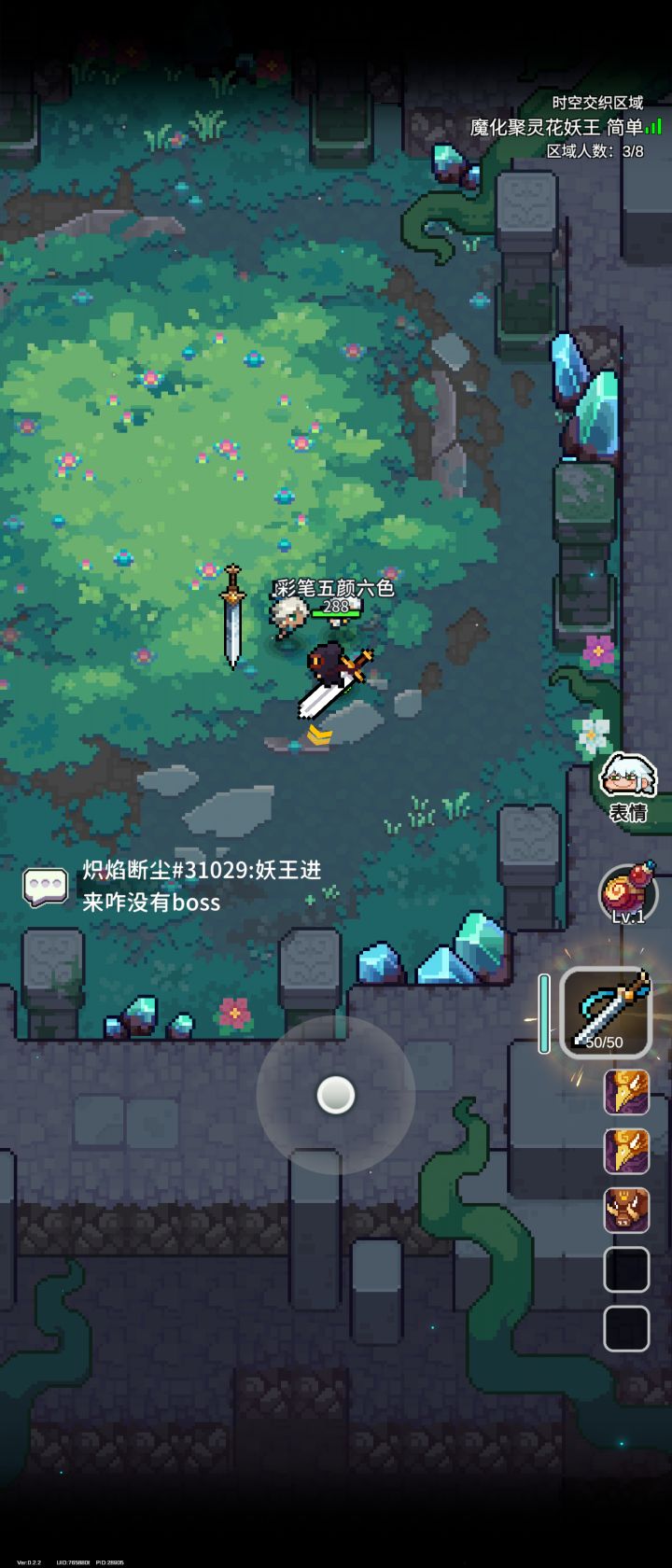Open the 简单 difficulty label

tap(622, 126)
